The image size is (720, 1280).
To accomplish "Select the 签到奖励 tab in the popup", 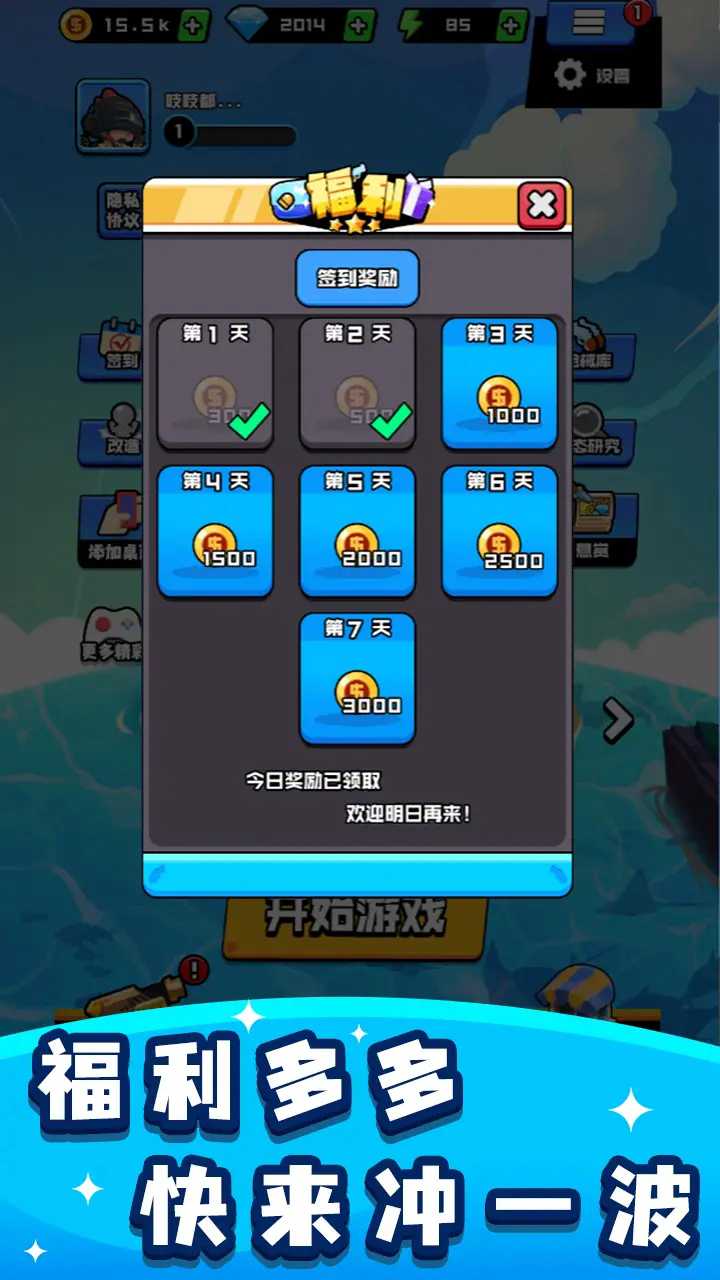I will point(357,278).
